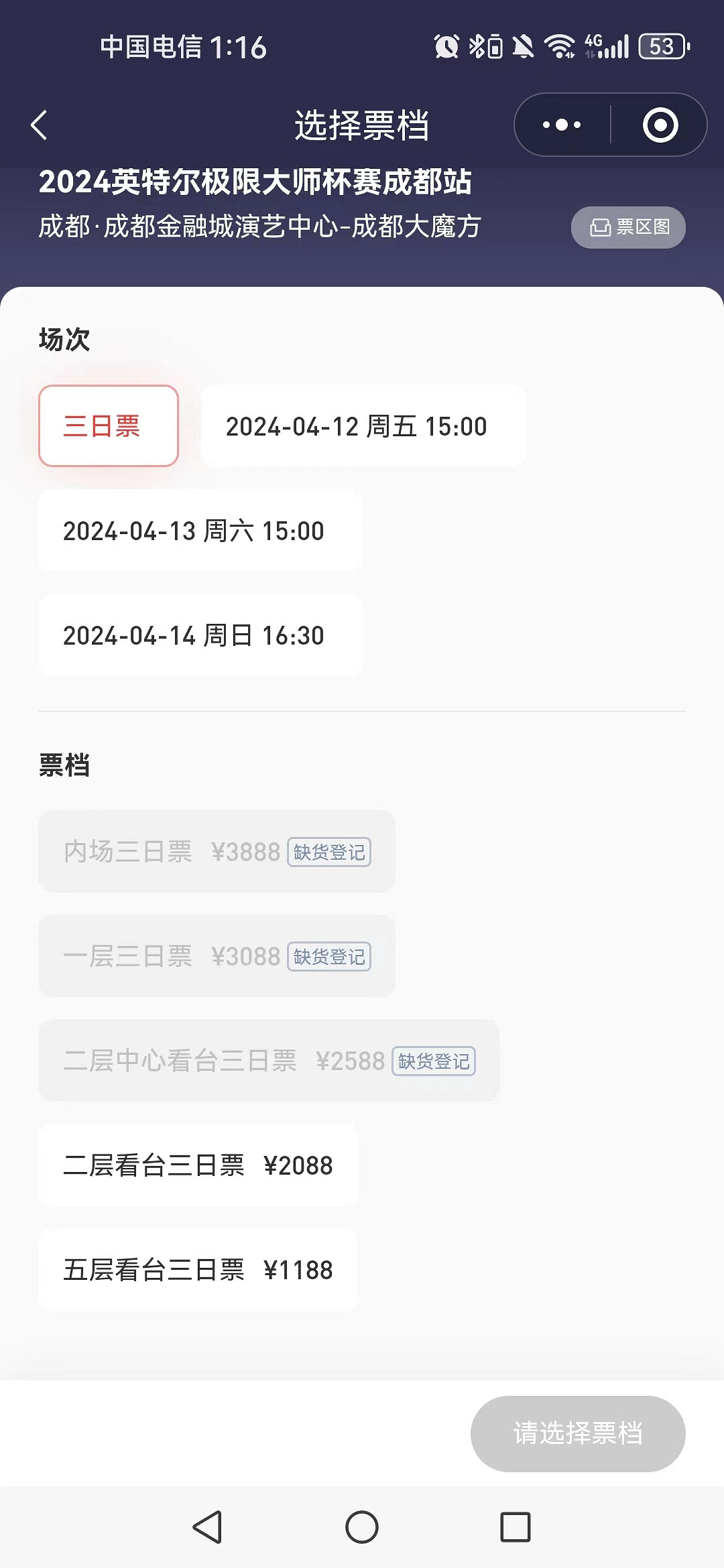Tap 缺货登记 for 内场三日票
Screen dimensions: 724x1568
pyautogui.click(x=328, y=852)
